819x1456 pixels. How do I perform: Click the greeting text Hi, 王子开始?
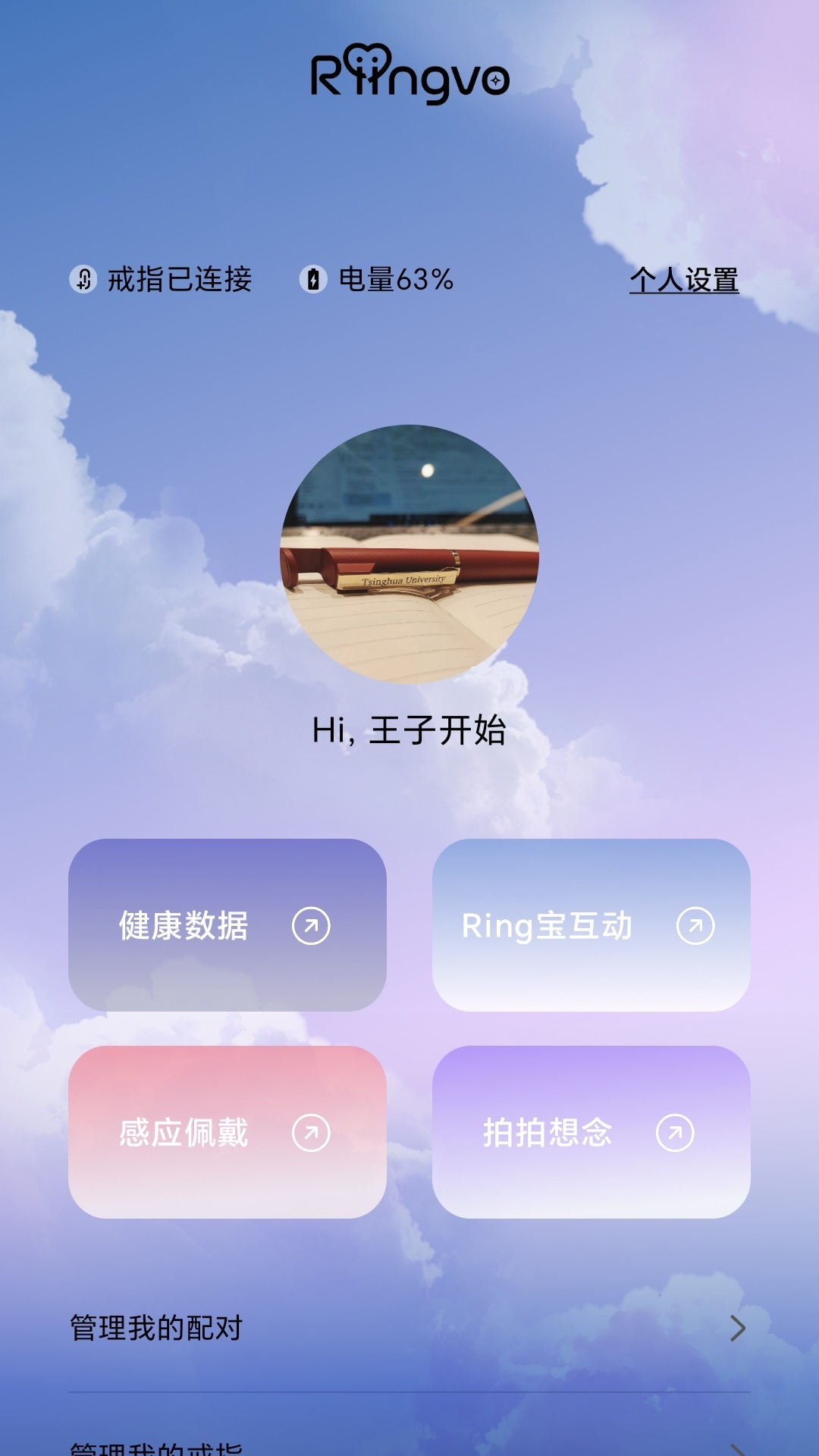tap(409, 729)
